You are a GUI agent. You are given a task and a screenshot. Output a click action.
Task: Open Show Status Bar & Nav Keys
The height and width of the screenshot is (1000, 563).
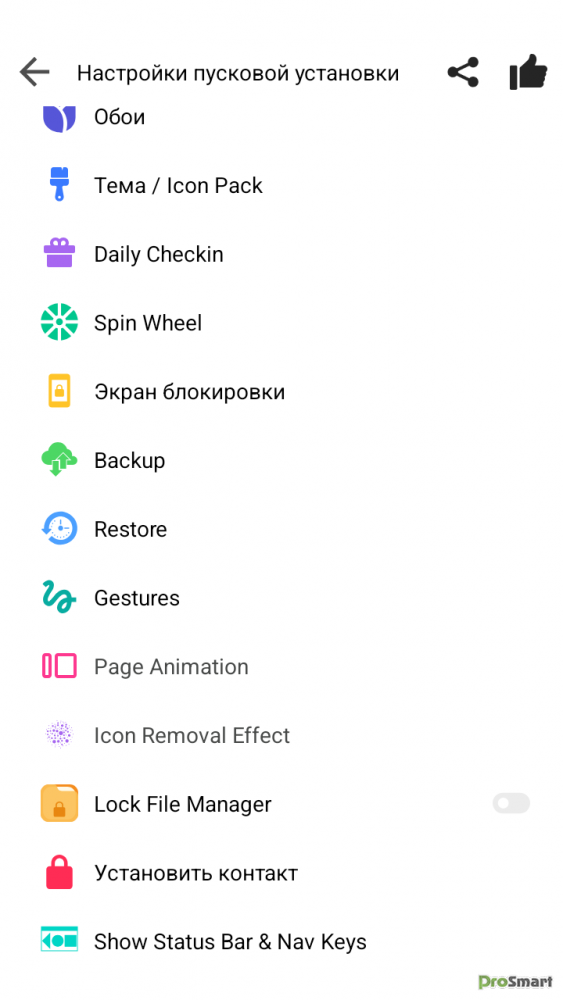pyautogui.click(x=281, y=942)
